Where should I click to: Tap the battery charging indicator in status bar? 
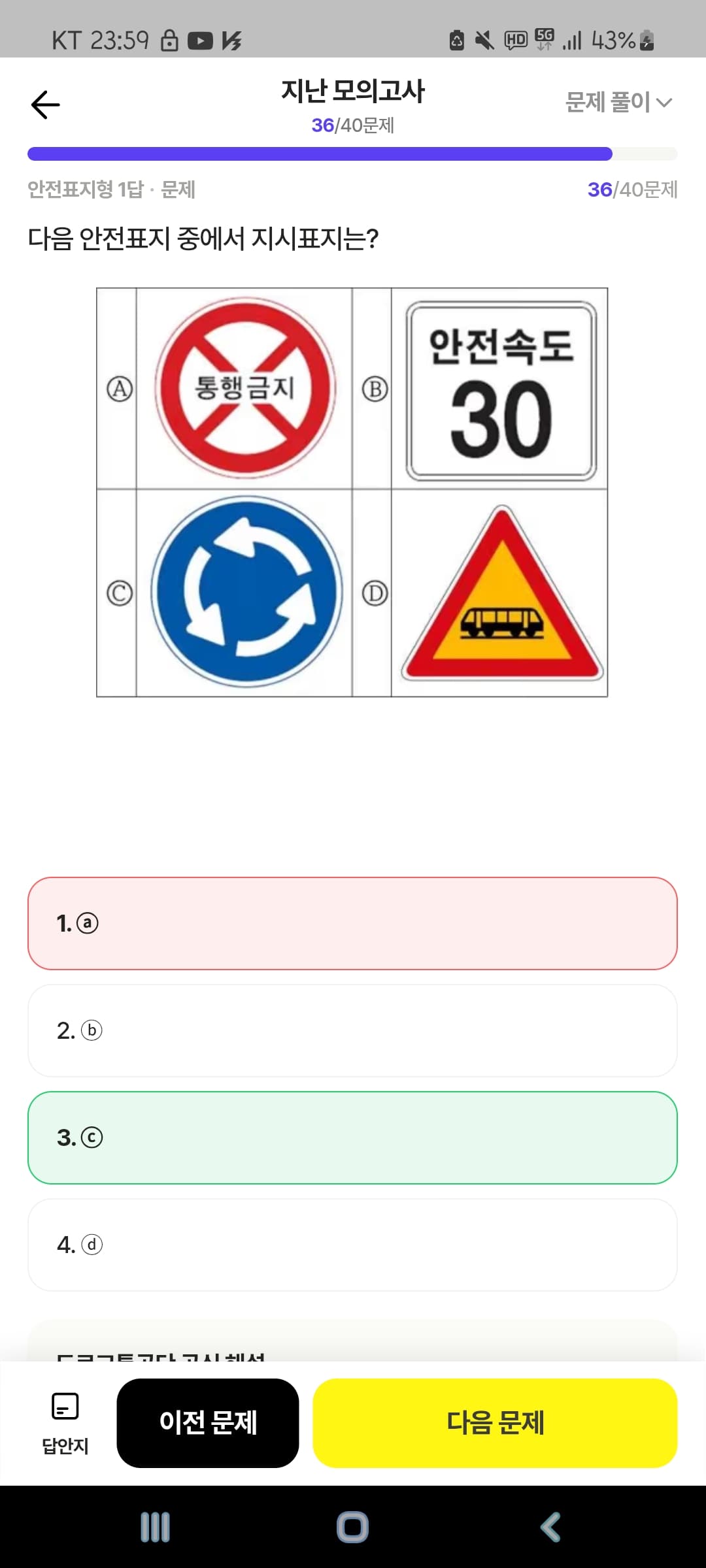click(646, 41)
